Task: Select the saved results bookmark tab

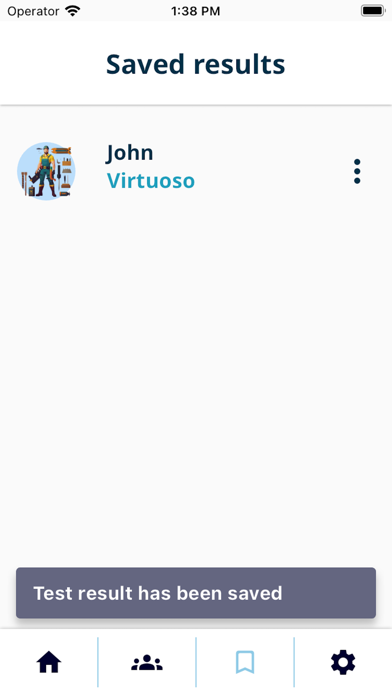Action: pos(245,663)
